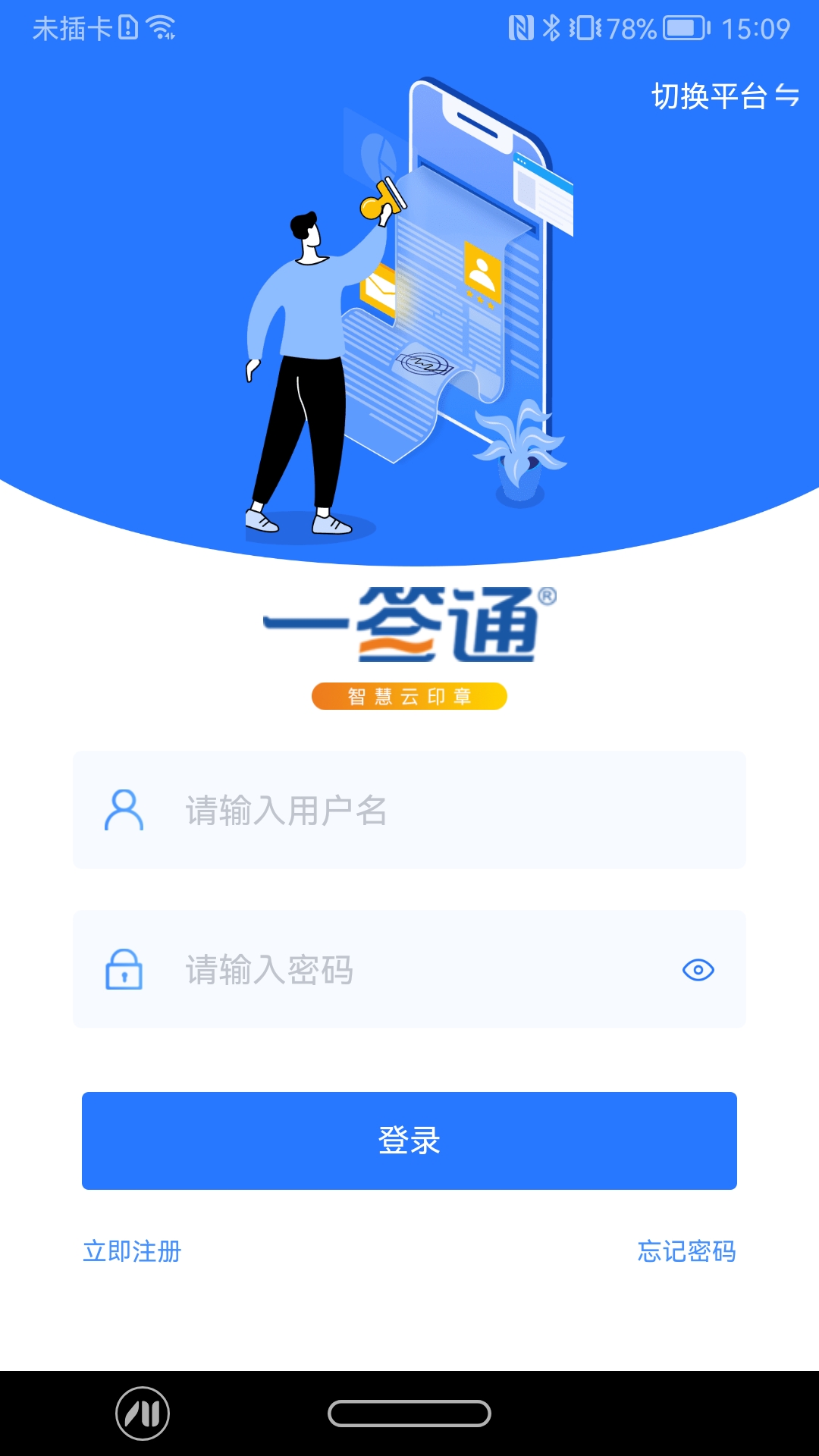
Task: Open 立即注册 to register now
Action: point(132,1251)
